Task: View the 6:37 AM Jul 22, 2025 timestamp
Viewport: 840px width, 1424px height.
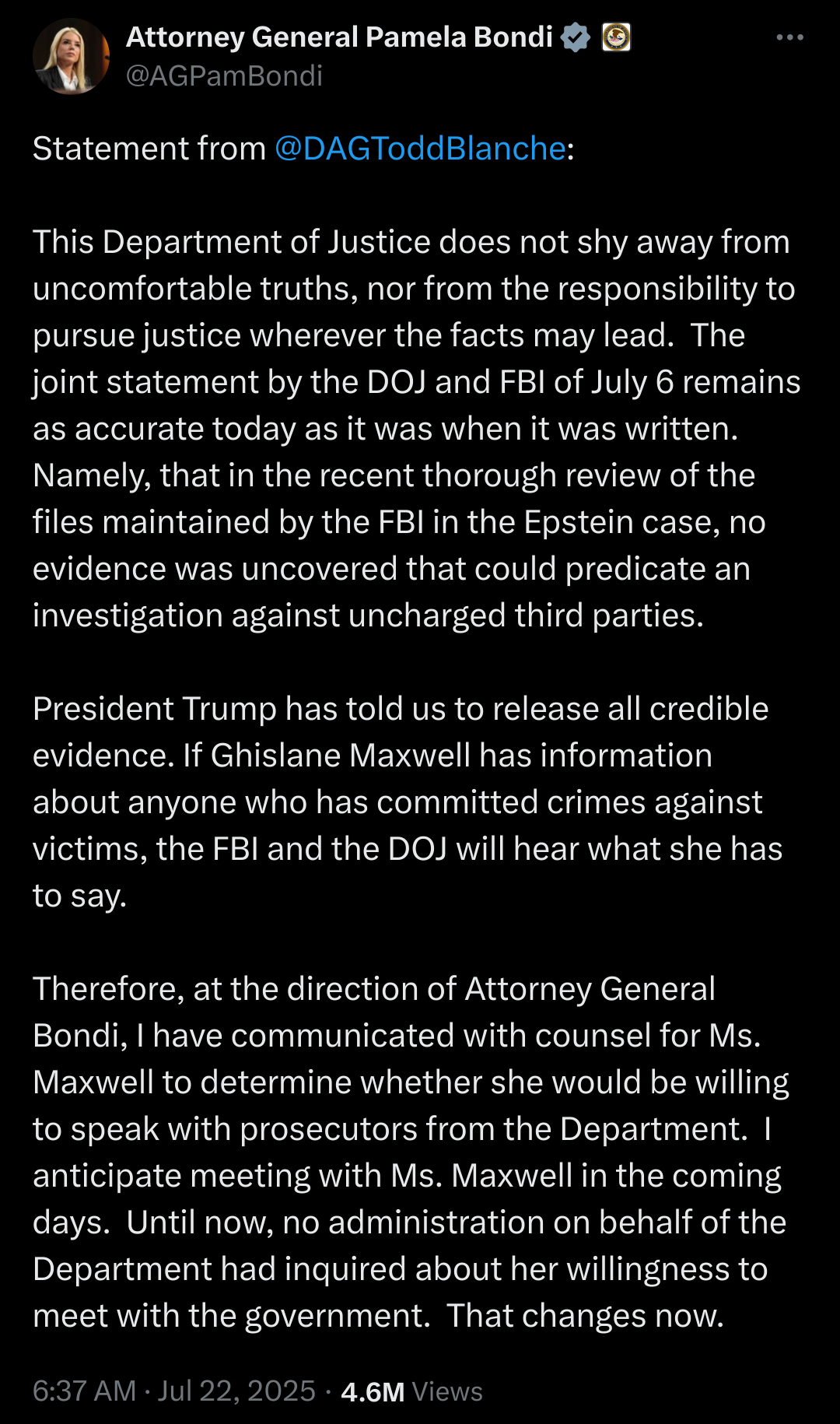Action: click(174, 1391)
